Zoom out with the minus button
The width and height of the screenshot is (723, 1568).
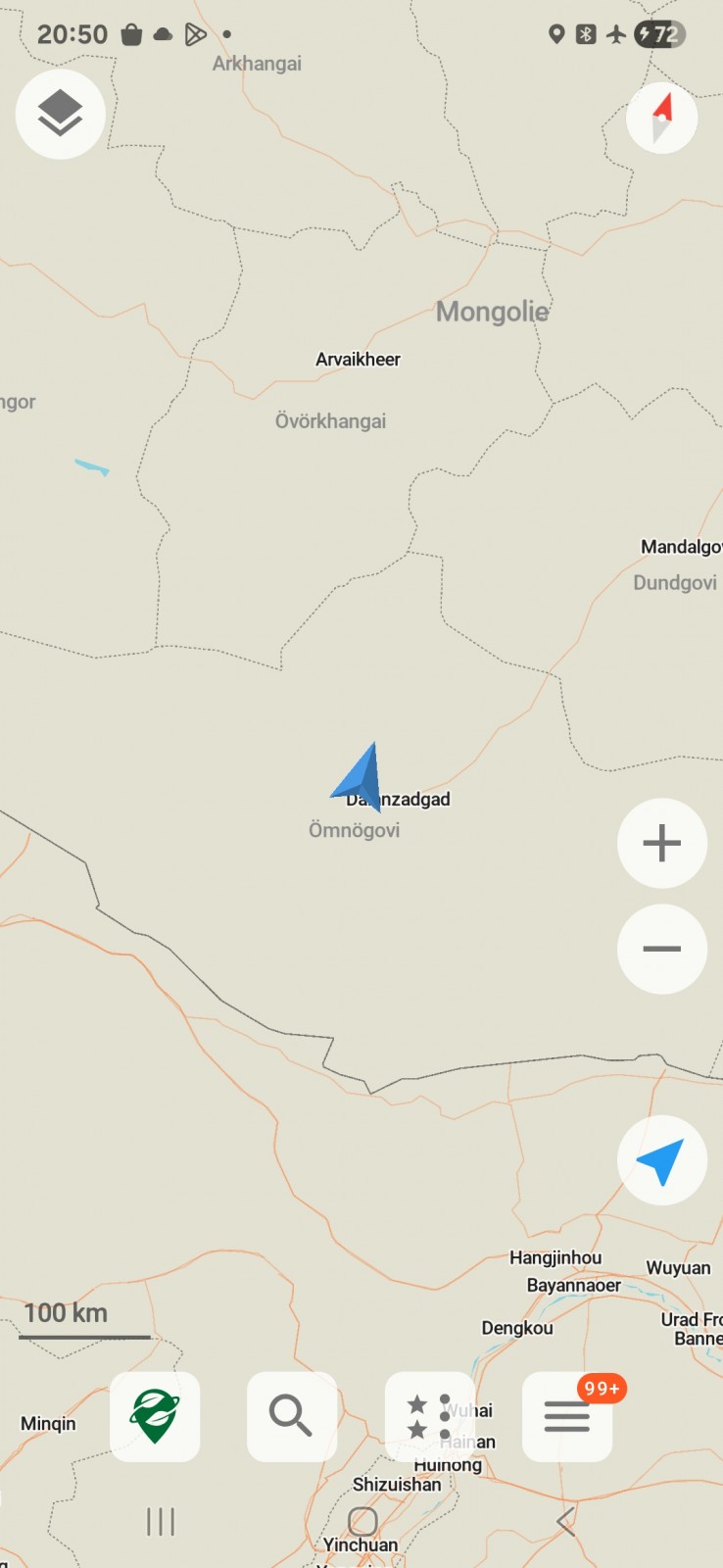click(x=662, y=949)
